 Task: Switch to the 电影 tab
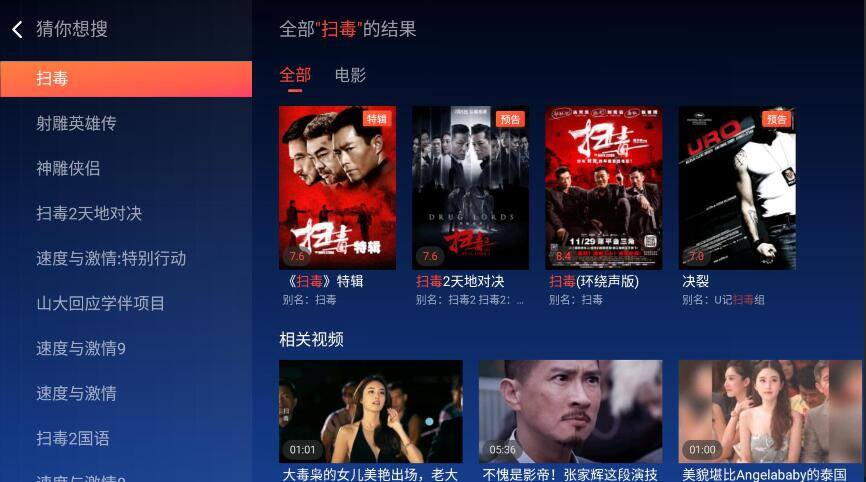(x=350, y=75)
